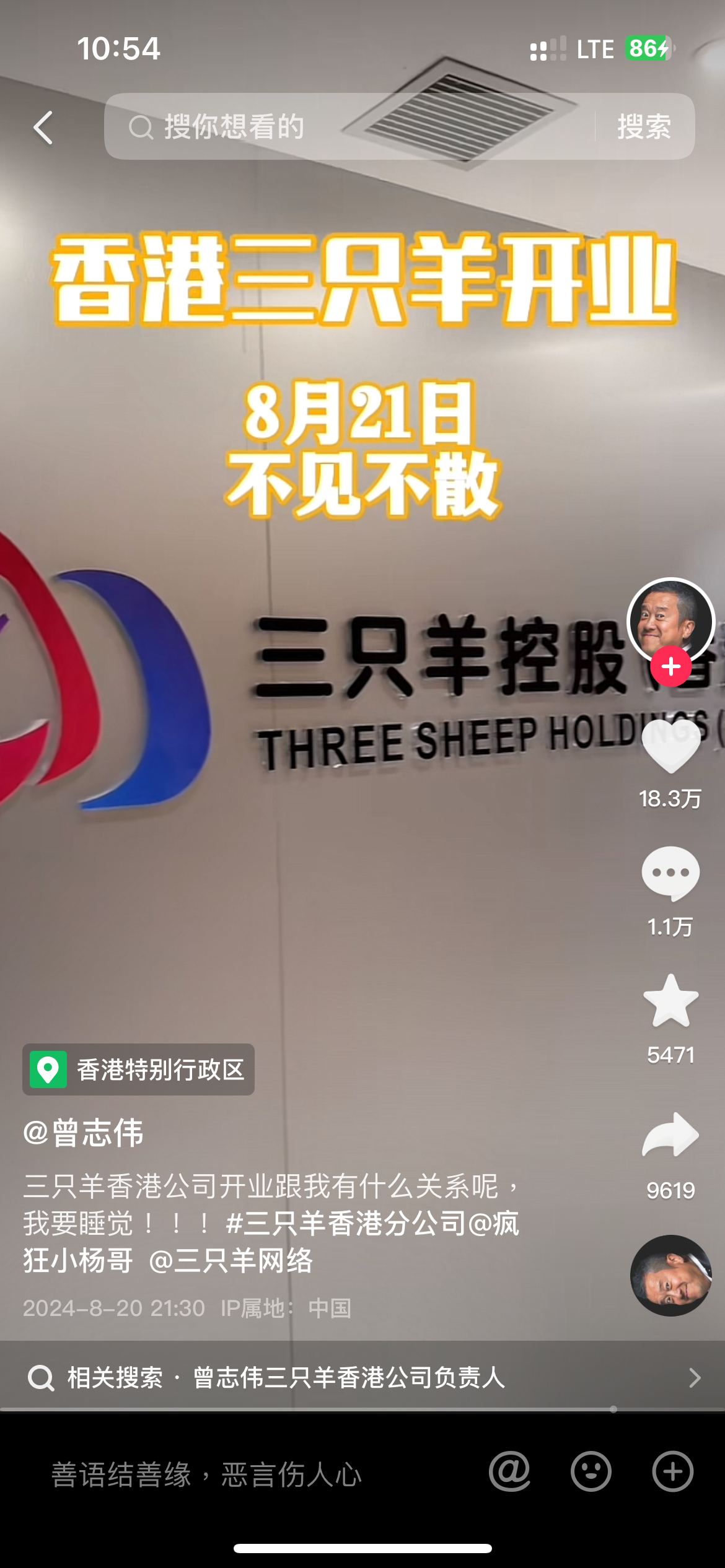Open the comments bubble icon
This screenshot has width=725, height=1568.
point(670,873)
